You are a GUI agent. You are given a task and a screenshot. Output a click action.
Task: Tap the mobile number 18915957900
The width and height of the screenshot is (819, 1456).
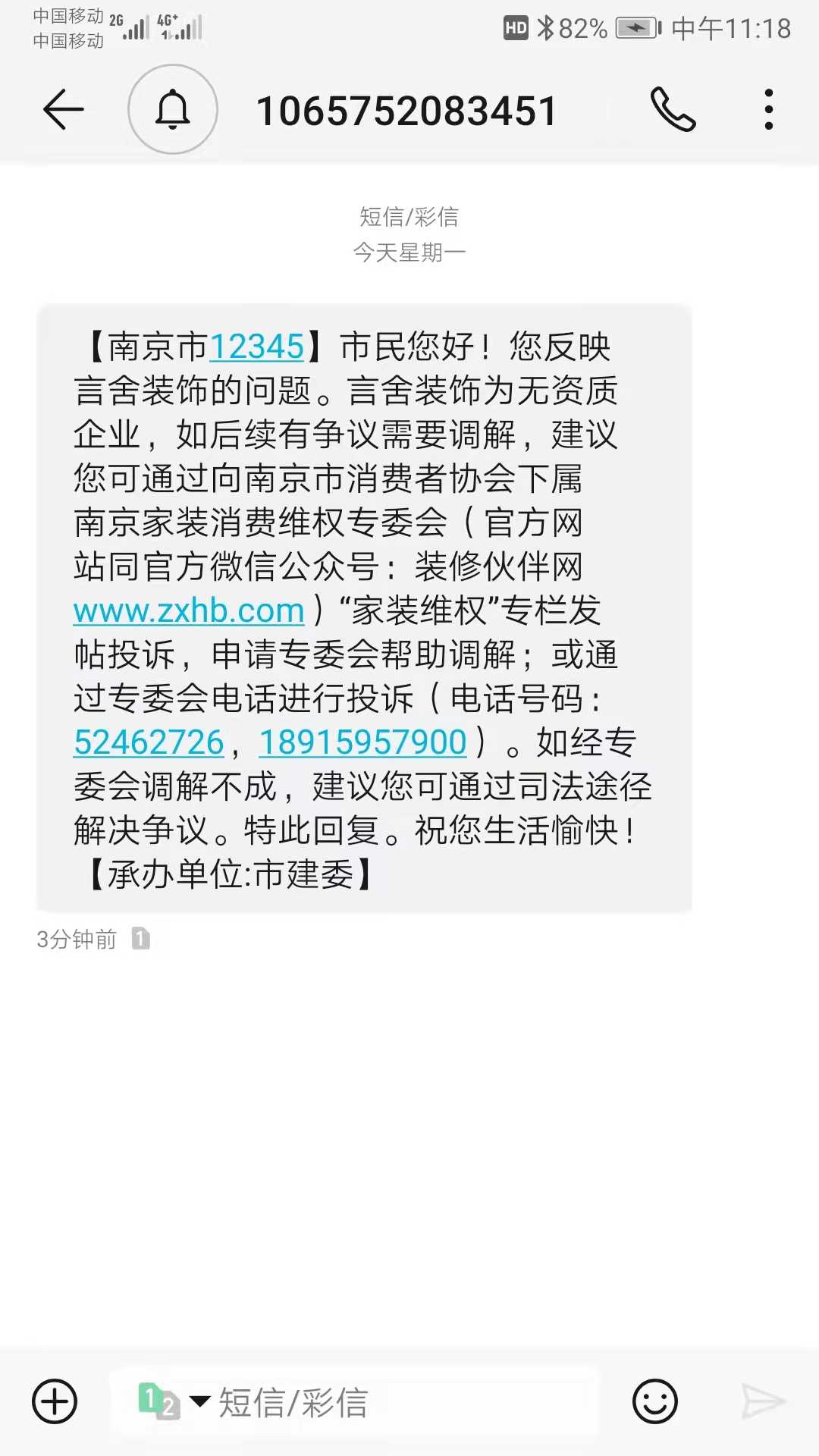click(x=362, y=742)
